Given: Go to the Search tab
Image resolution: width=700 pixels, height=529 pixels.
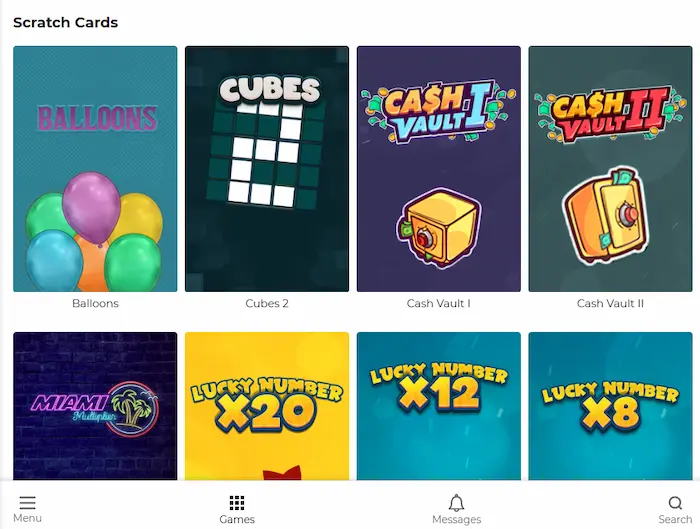Looking at the screenshot, I should click(x=675, y=508).
